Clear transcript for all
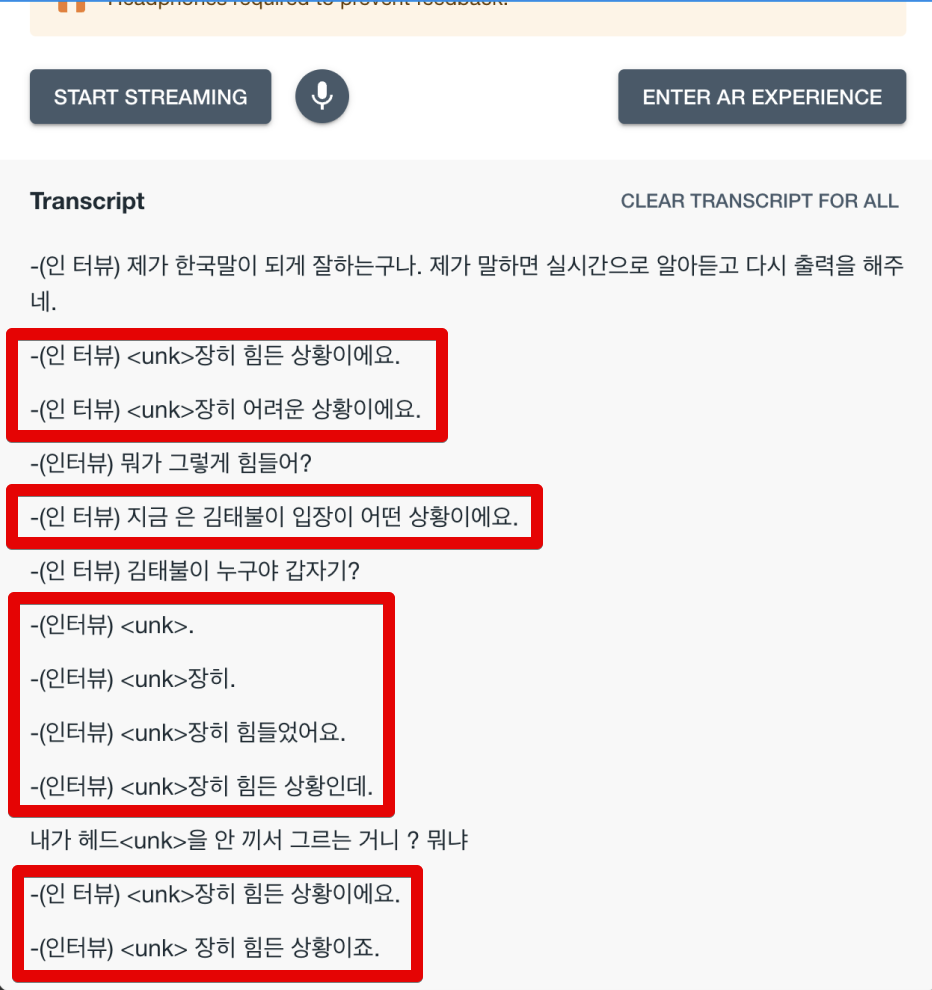This screenshot has height=990, width=932. 759,201
